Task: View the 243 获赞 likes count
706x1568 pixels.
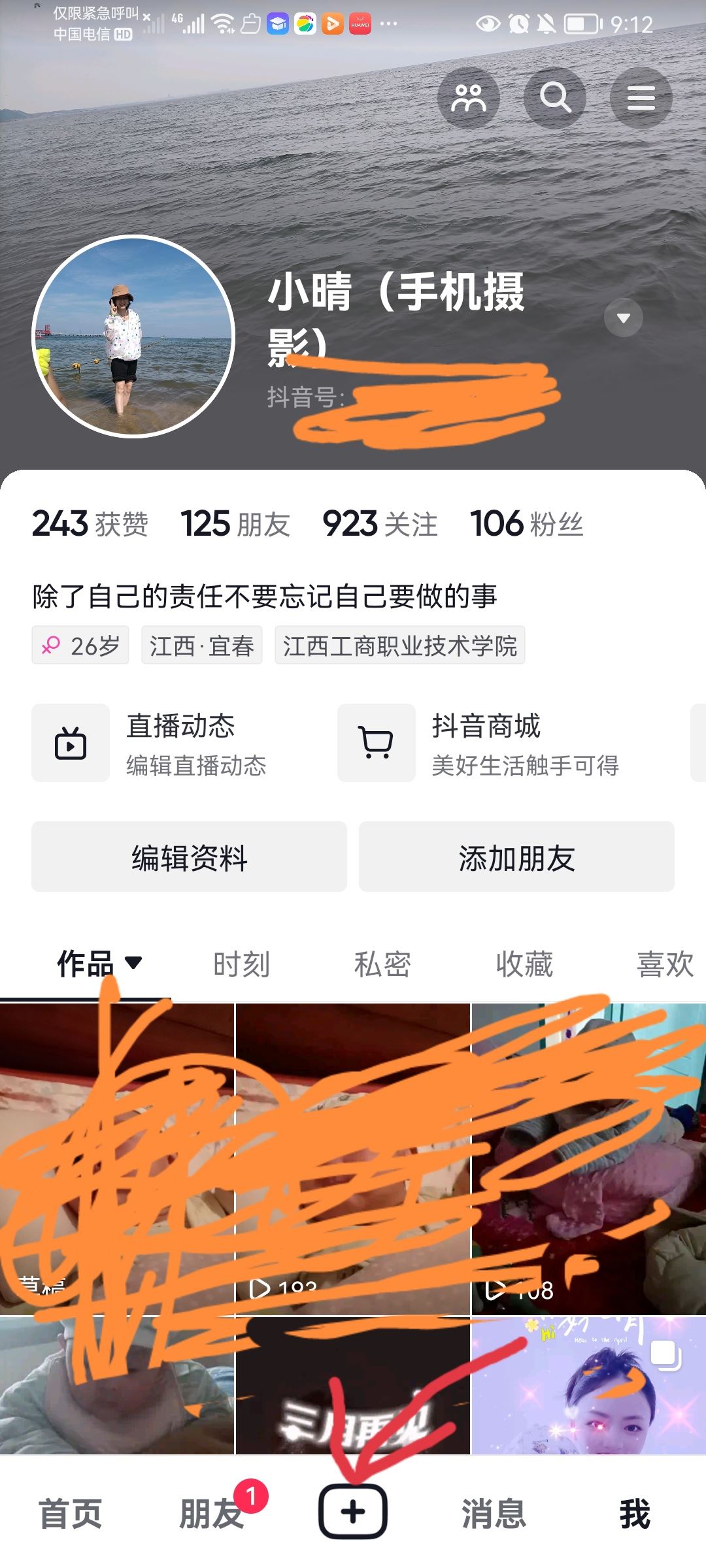Action: (x=90, y=524)
